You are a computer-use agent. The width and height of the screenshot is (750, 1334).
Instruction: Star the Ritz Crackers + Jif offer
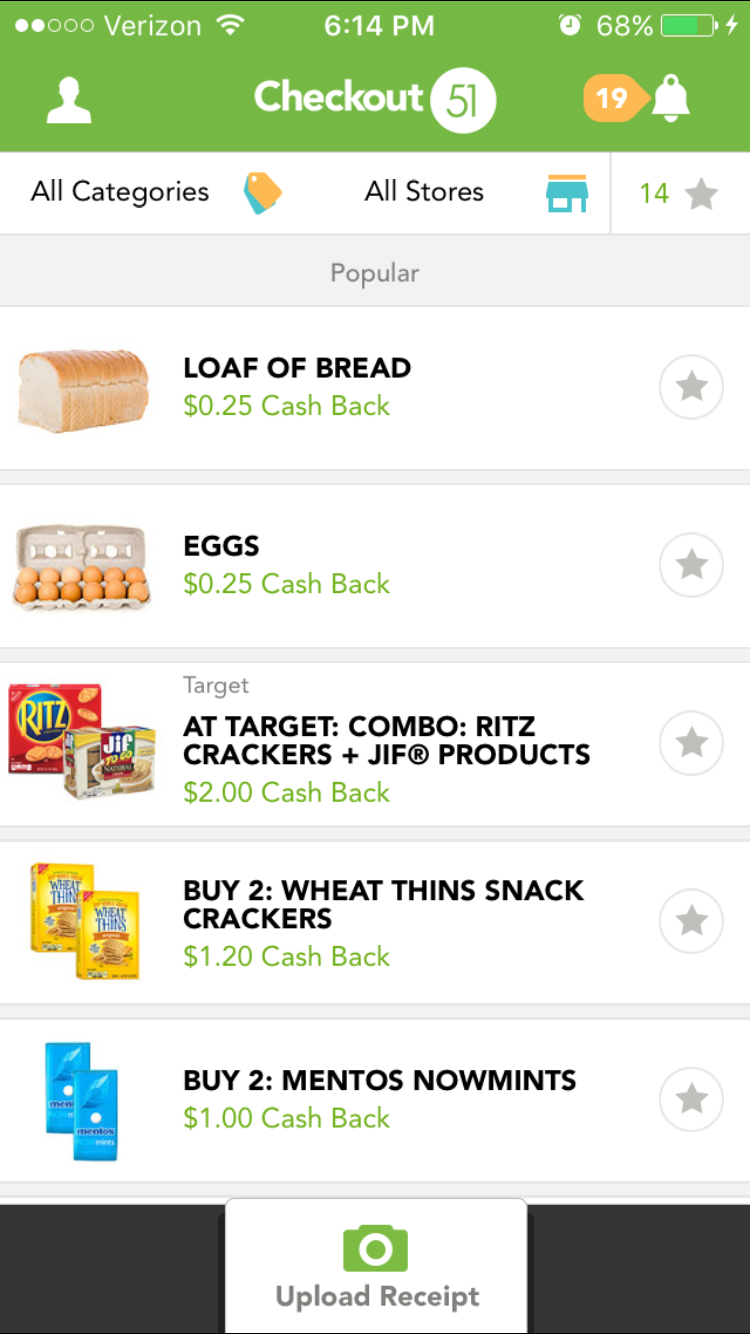coord(691,743)
